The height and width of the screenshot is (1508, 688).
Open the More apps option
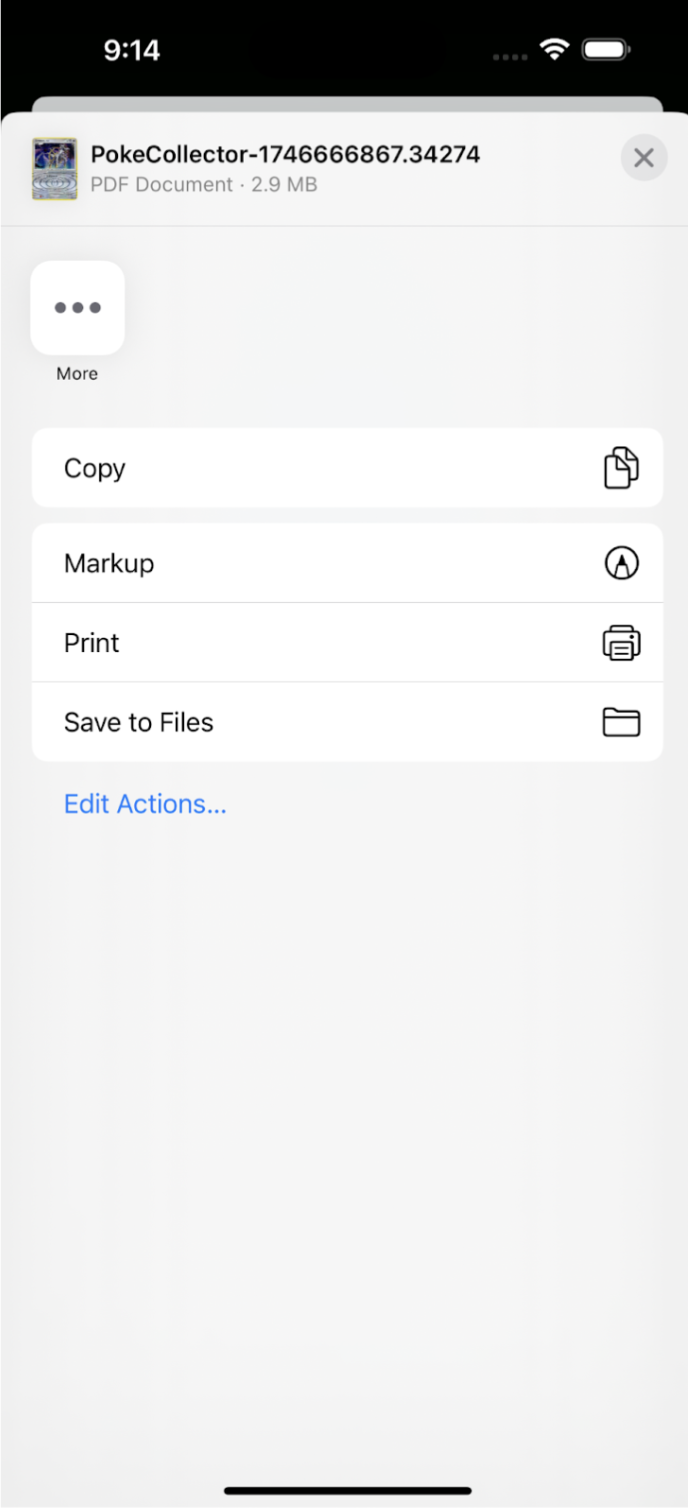coord(78,308)
